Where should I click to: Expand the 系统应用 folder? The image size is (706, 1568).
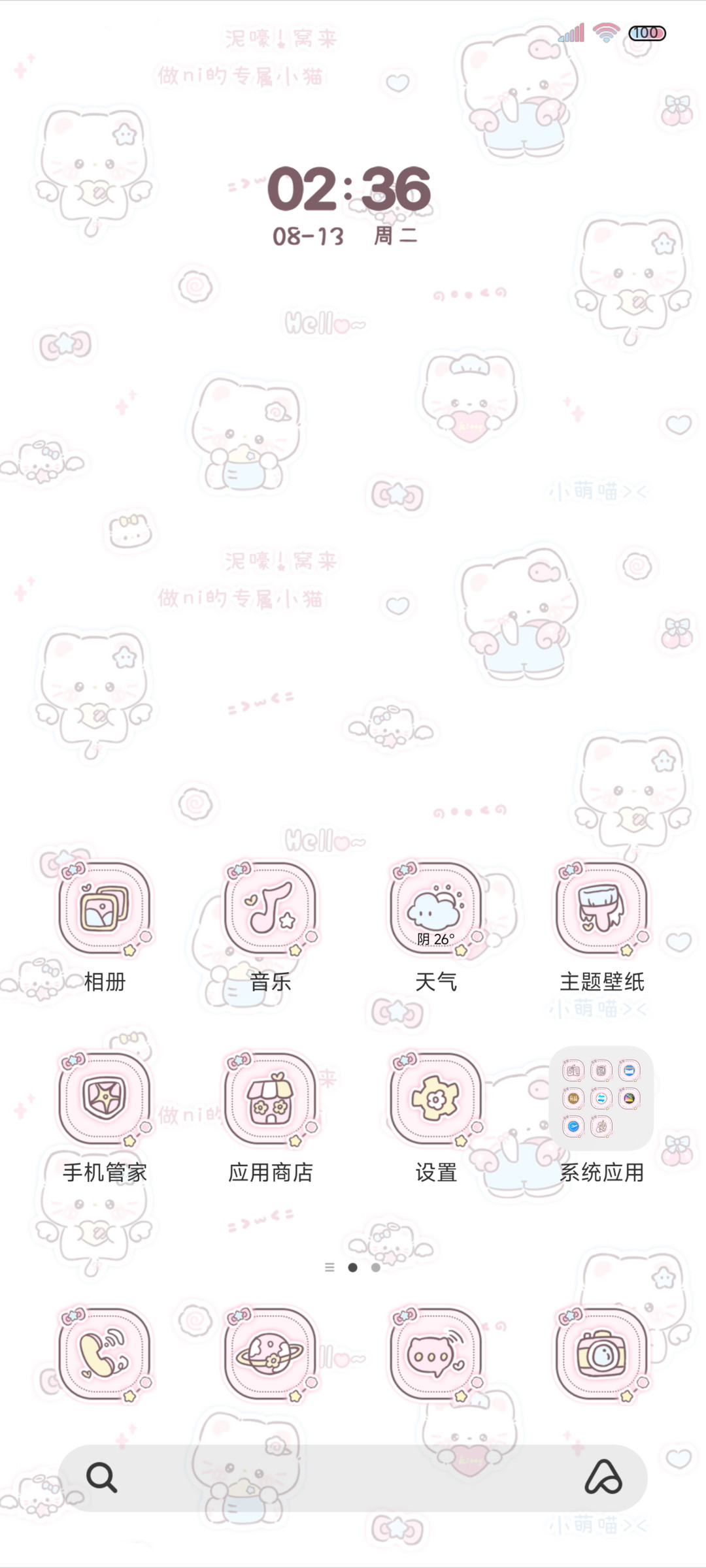[601, 1100]
